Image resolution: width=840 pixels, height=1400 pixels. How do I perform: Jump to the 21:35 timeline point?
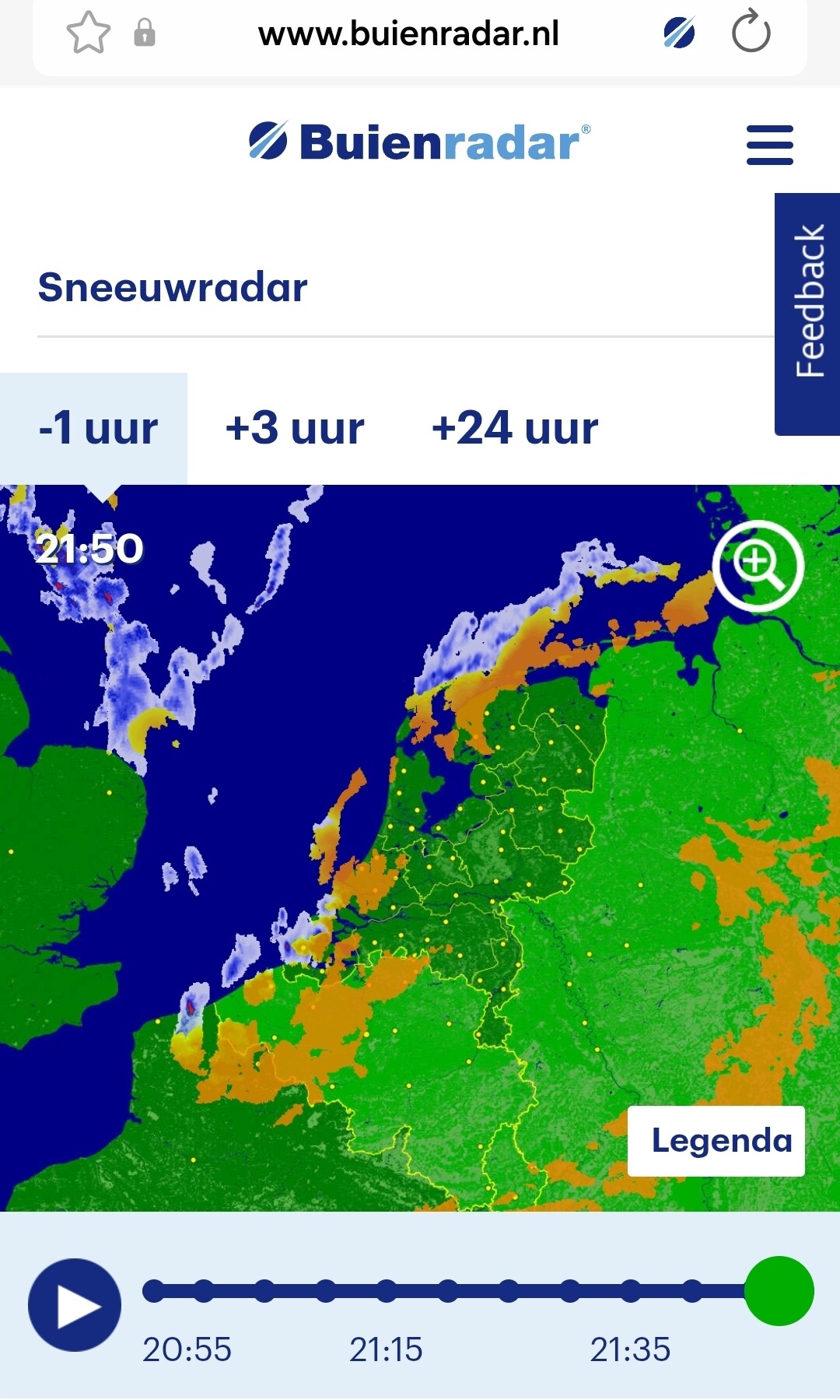[x=631, y=1291]
